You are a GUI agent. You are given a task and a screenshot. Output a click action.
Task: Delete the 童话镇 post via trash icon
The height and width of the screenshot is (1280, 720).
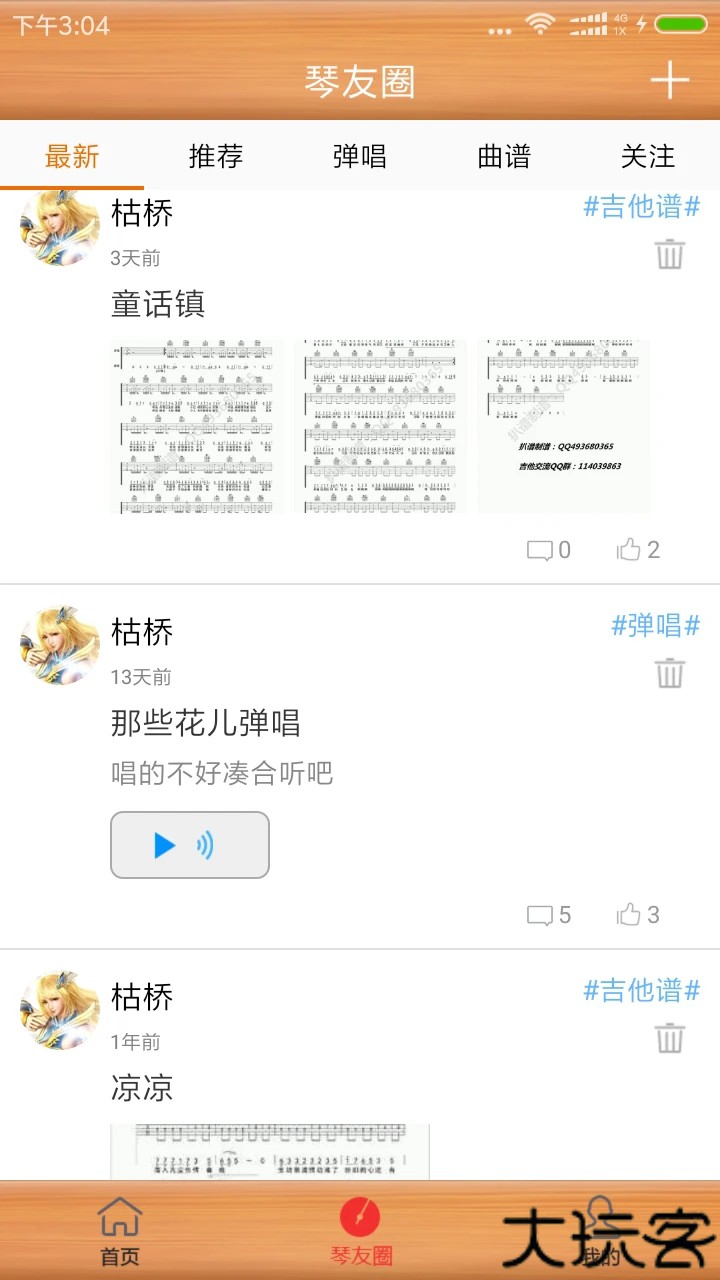point(671,256)
